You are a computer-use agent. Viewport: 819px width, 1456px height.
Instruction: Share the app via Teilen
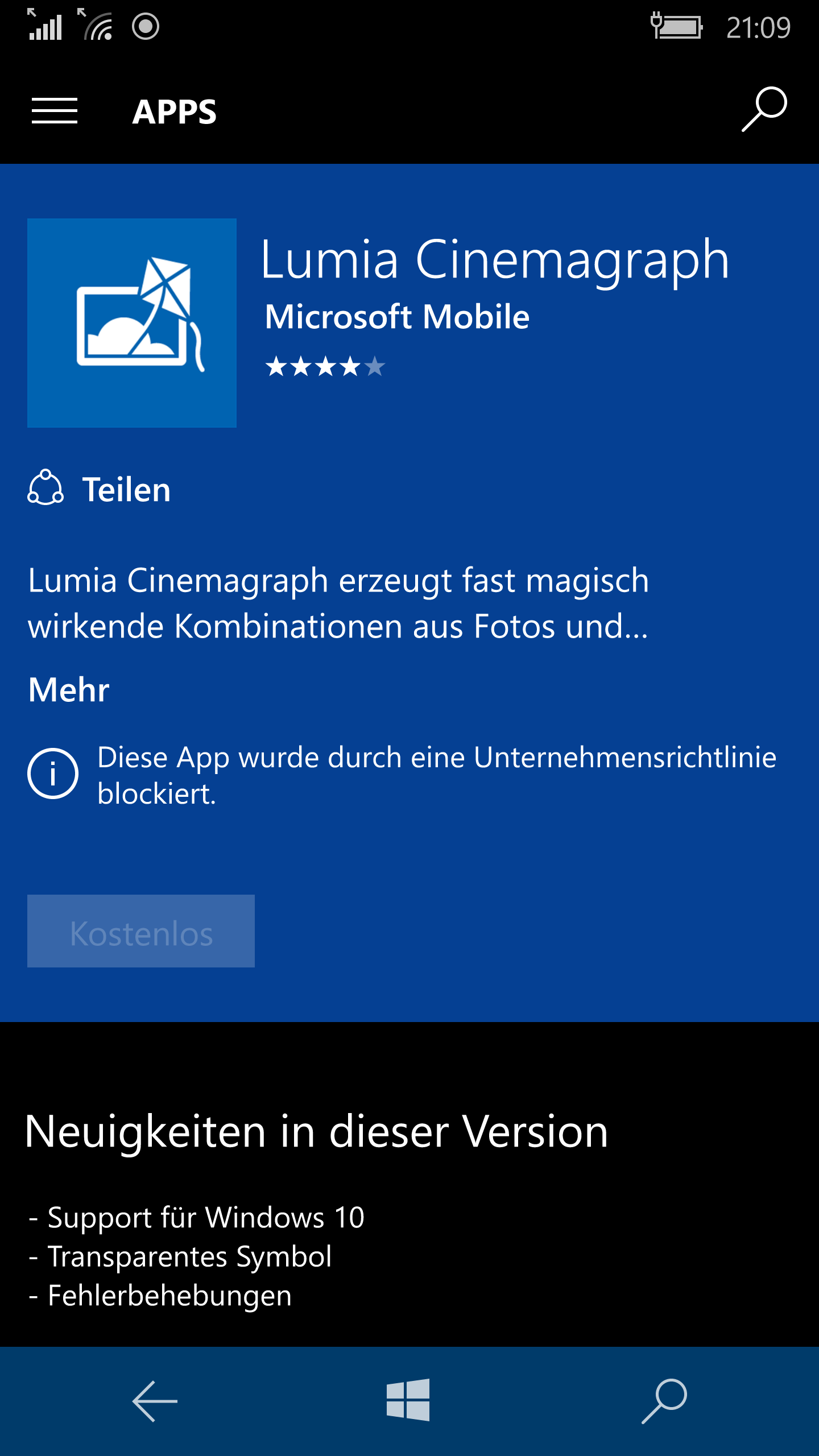point(100,489)
